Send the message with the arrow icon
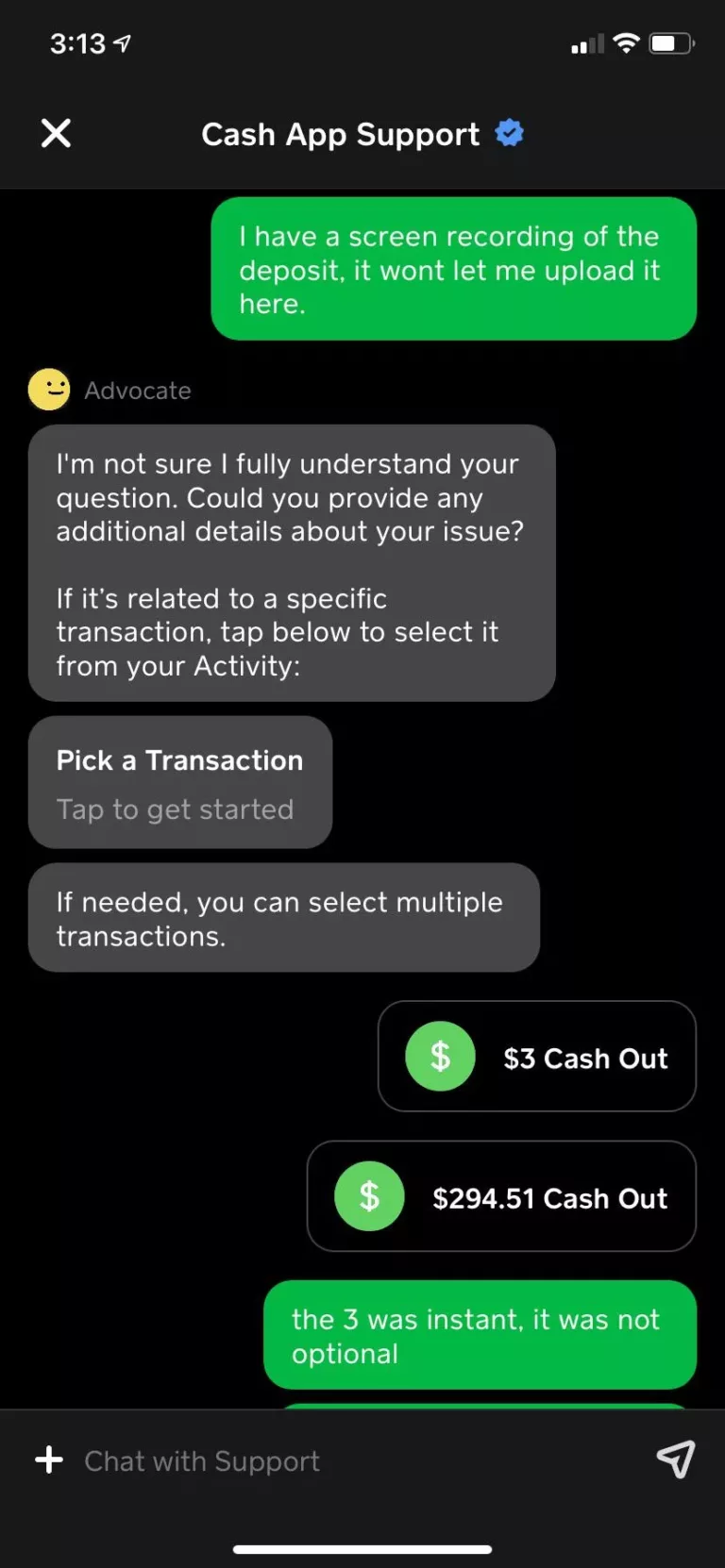The image size is (725, 1568). 675,1460
